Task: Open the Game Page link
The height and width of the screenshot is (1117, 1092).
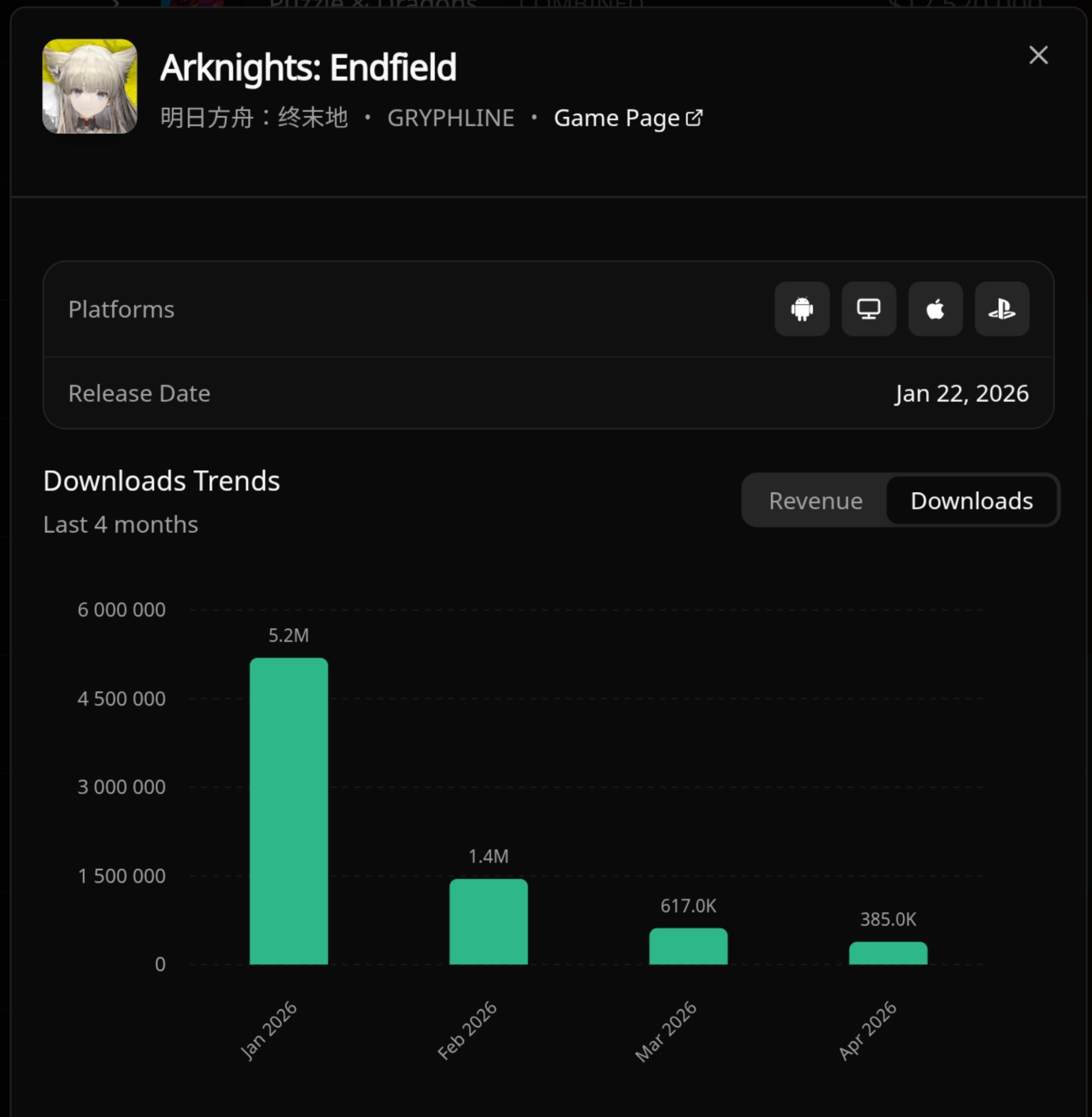Action: click(628, 118)
